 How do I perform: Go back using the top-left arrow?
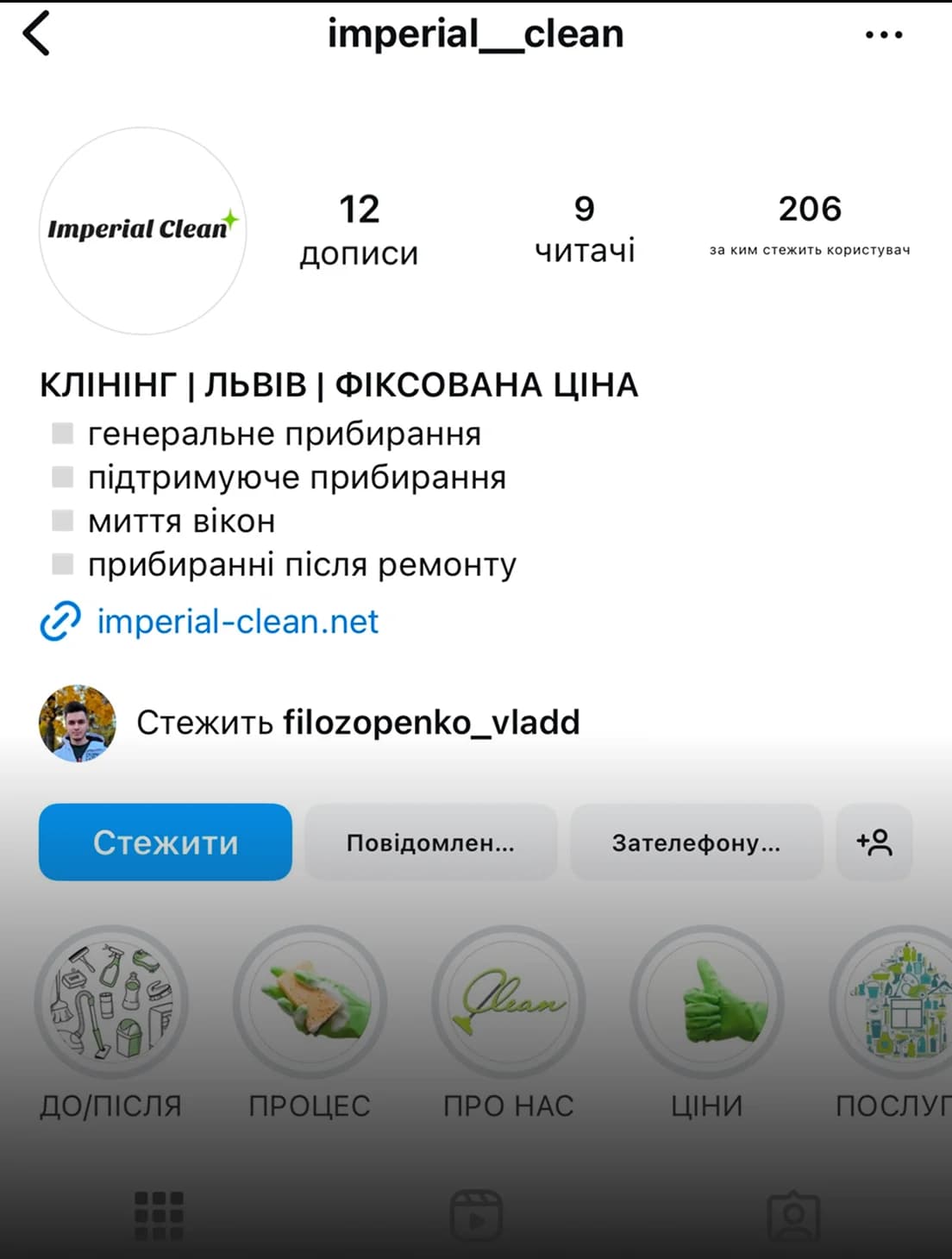(36, 34)
